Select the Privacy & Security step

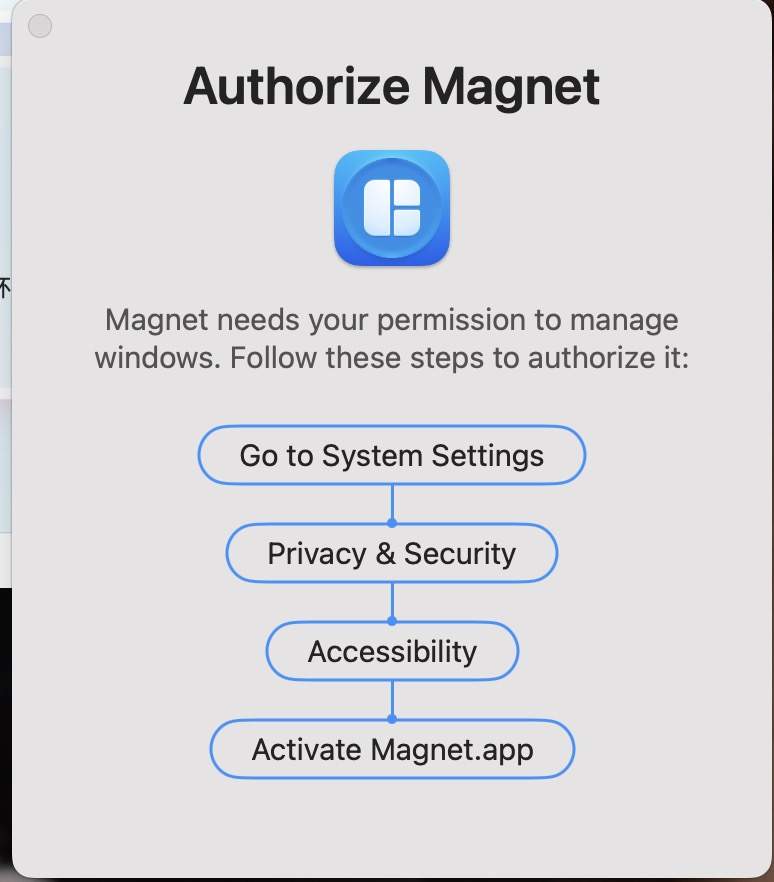click(x=391, y=554)
